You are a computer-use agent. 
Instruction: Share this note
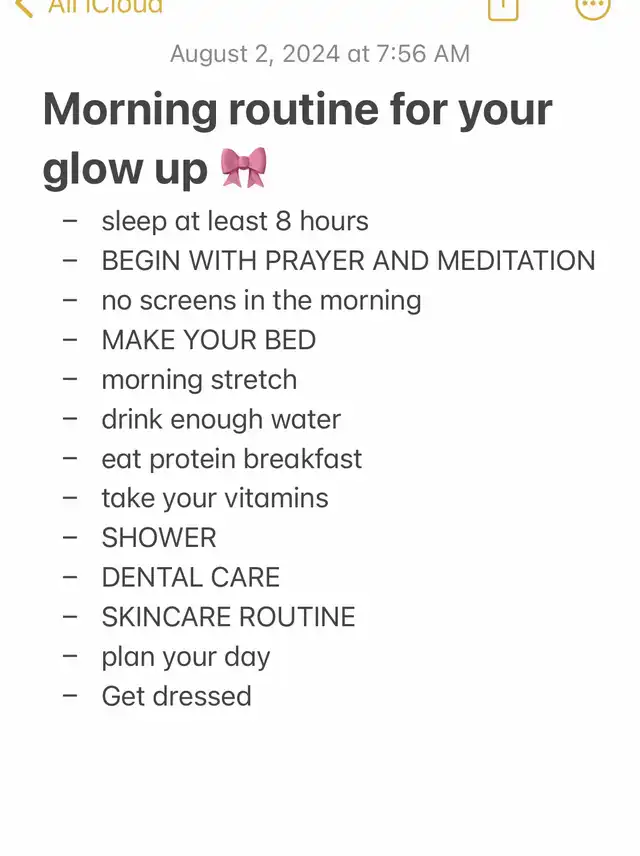click(502, 8)
